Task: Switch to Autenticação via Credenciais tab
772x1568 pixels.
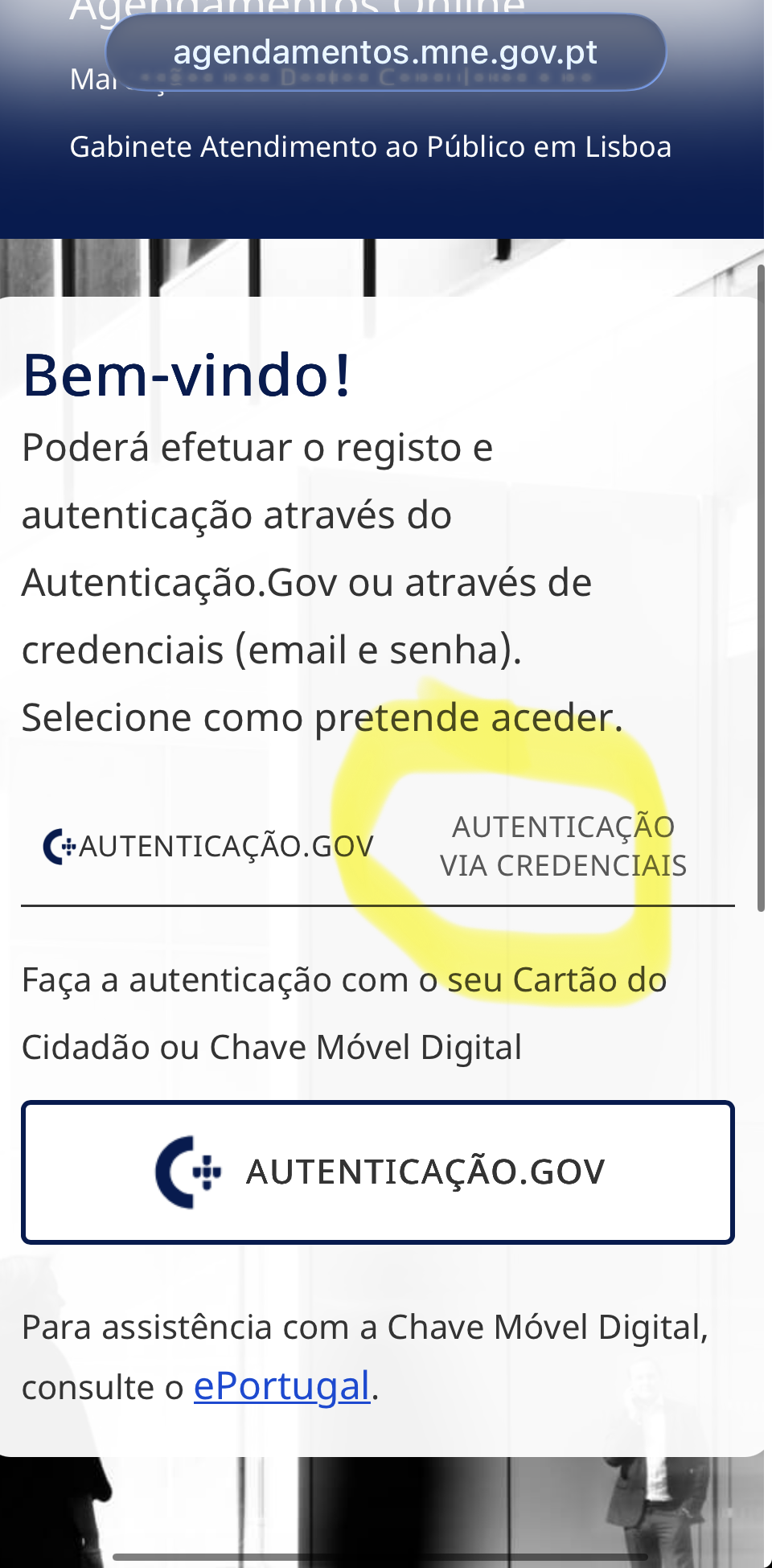Action: (x=563, y=846)
